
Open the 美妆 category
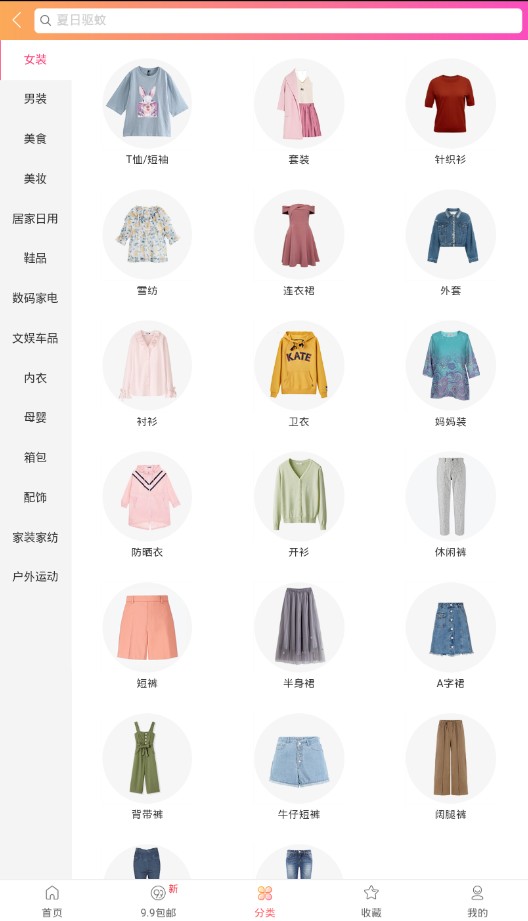(x=35, y=179)
